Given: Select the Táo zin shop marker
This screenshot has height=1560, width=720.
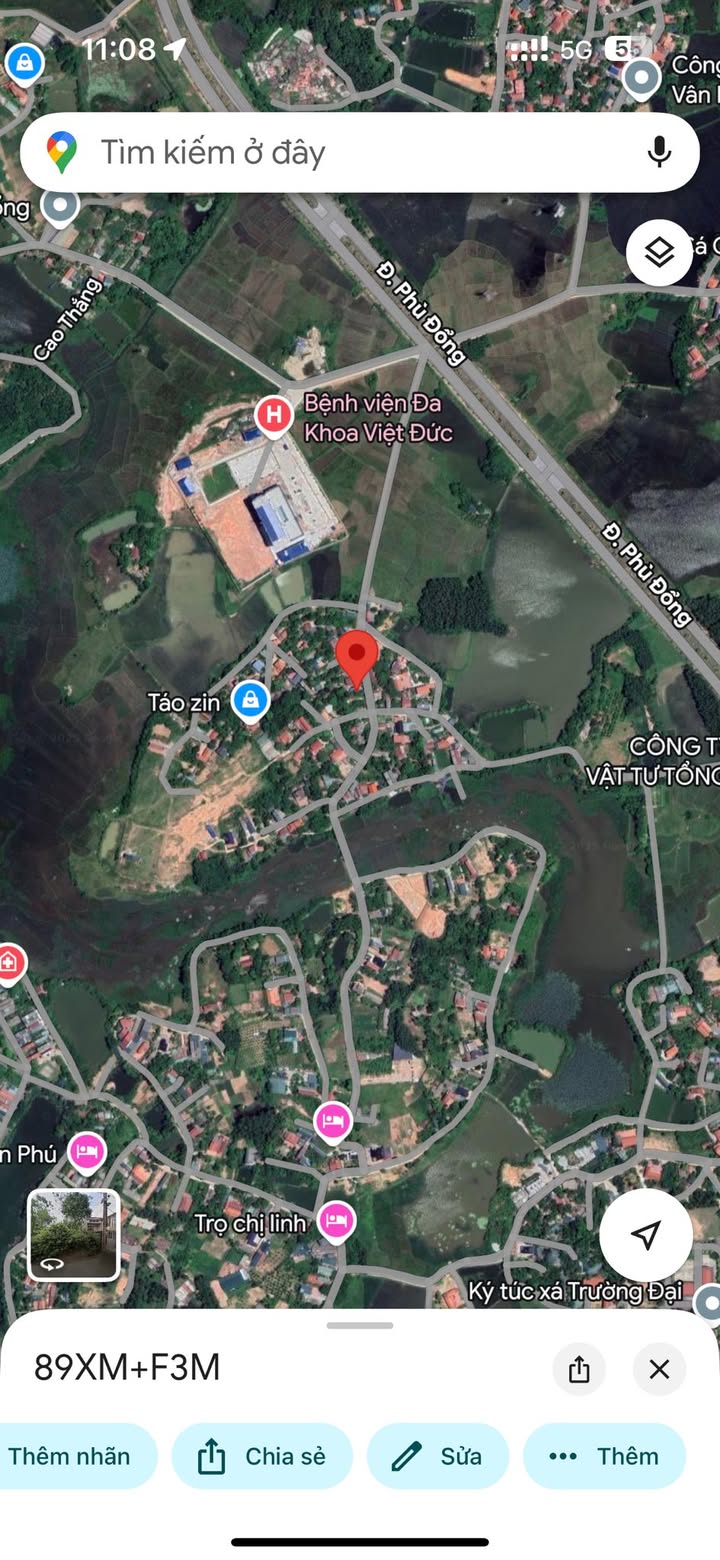Looking at the screenshot, I should (250, 702).
